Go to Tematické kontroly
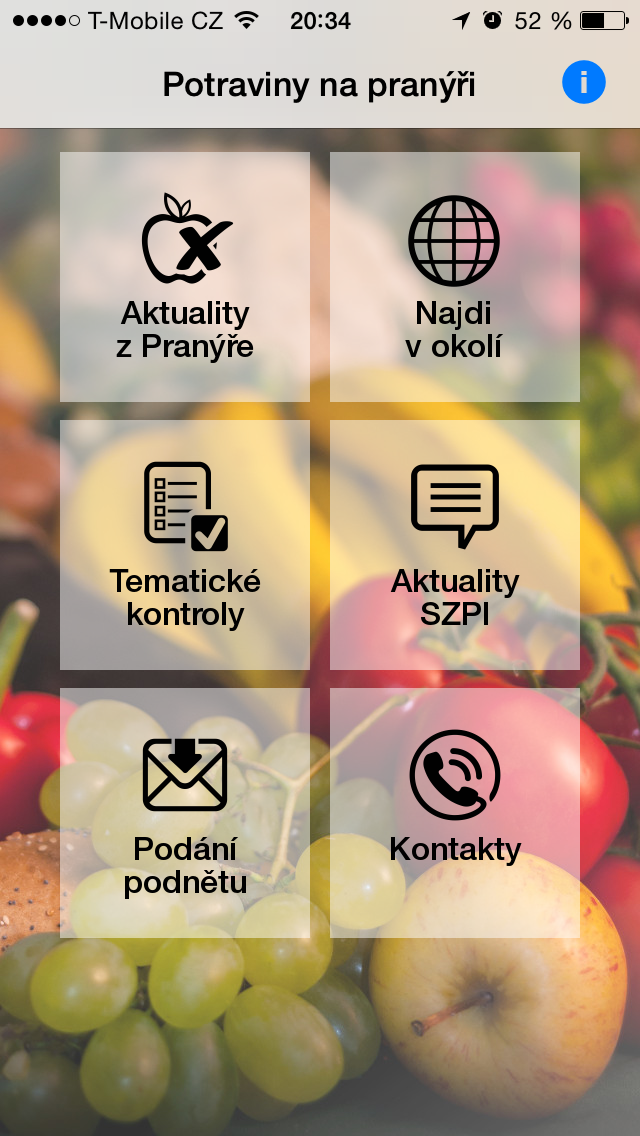Image resolution: width=640 pixels, height=1136 pixels. click(185, 545)
